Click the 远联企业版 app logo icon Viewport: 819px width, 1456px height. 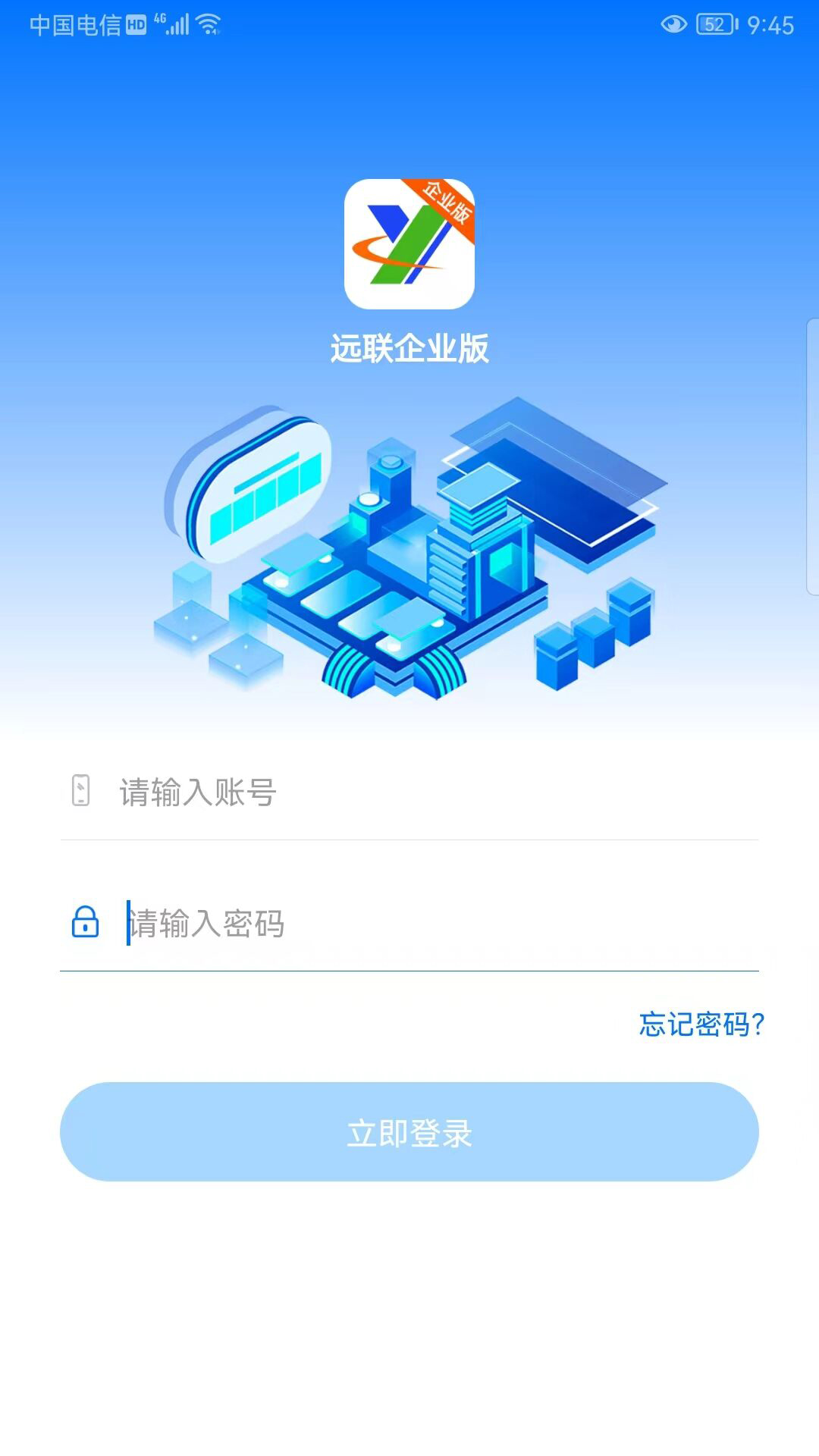pos(409,244)
